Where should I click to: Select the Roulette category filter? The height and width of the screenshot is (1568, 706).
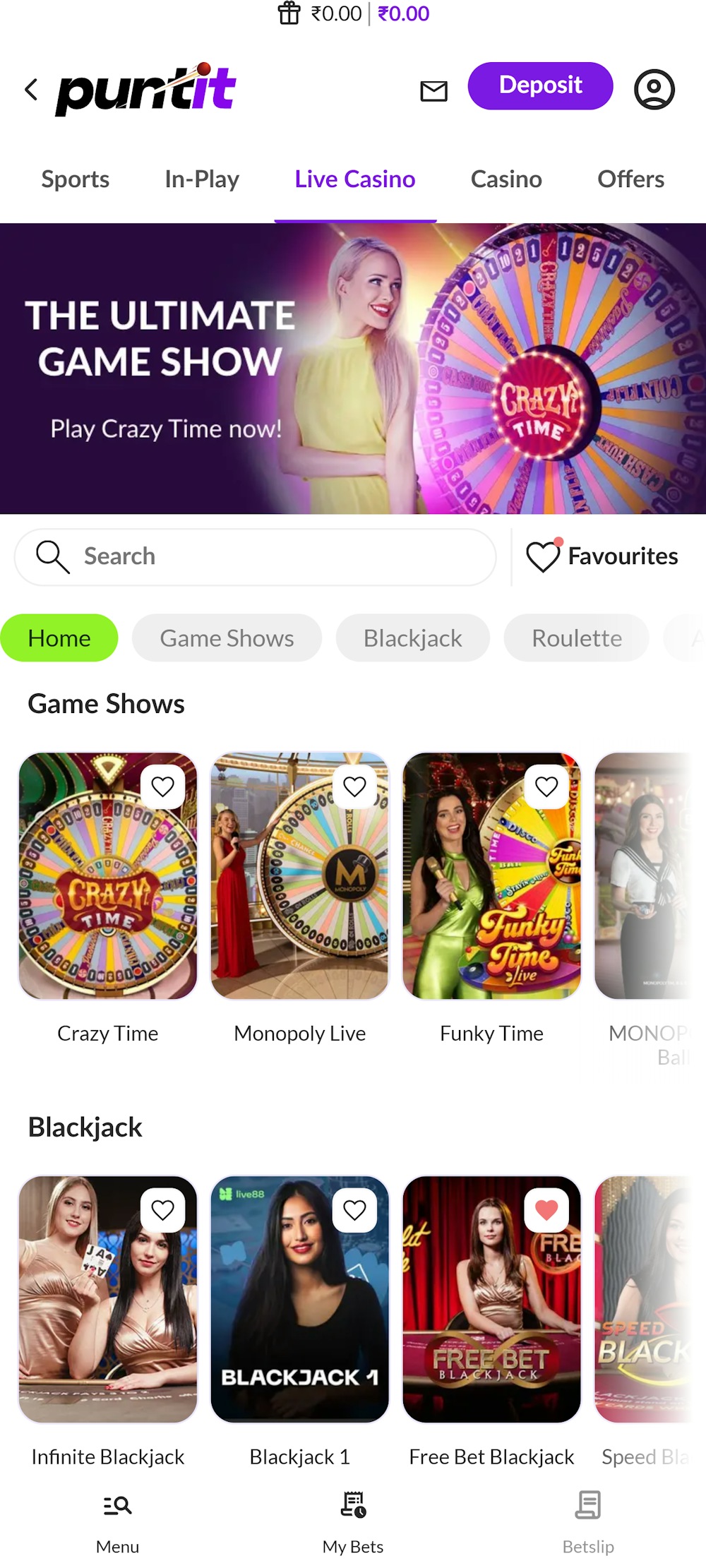[x=576, y=638]
